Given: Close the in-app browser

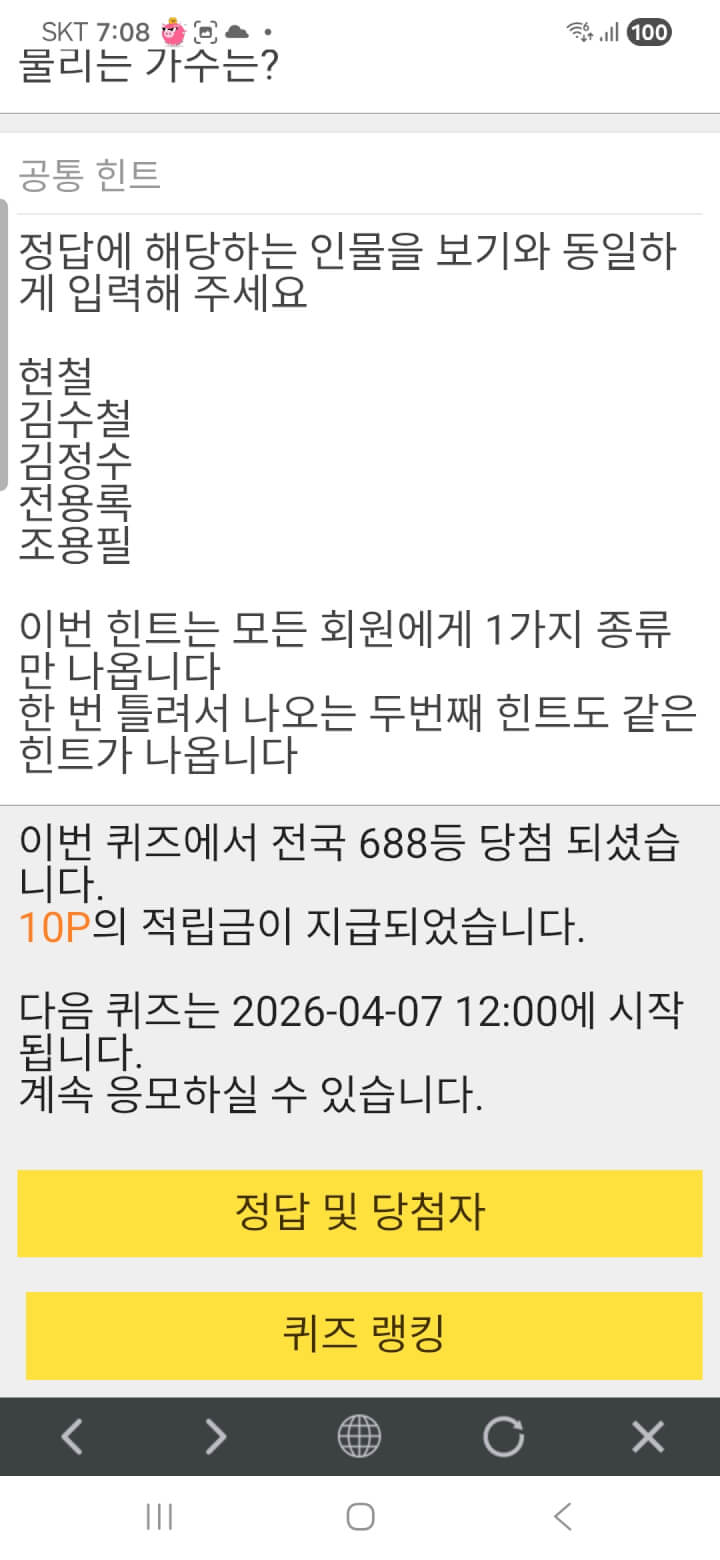Looking at the screenshot, I should coord(648,1437).
